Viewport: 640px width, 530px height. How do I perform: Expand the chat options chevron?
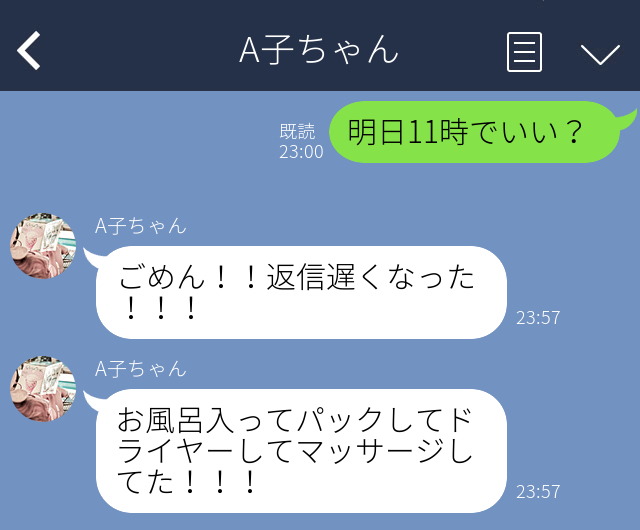(x=600, y=53)
